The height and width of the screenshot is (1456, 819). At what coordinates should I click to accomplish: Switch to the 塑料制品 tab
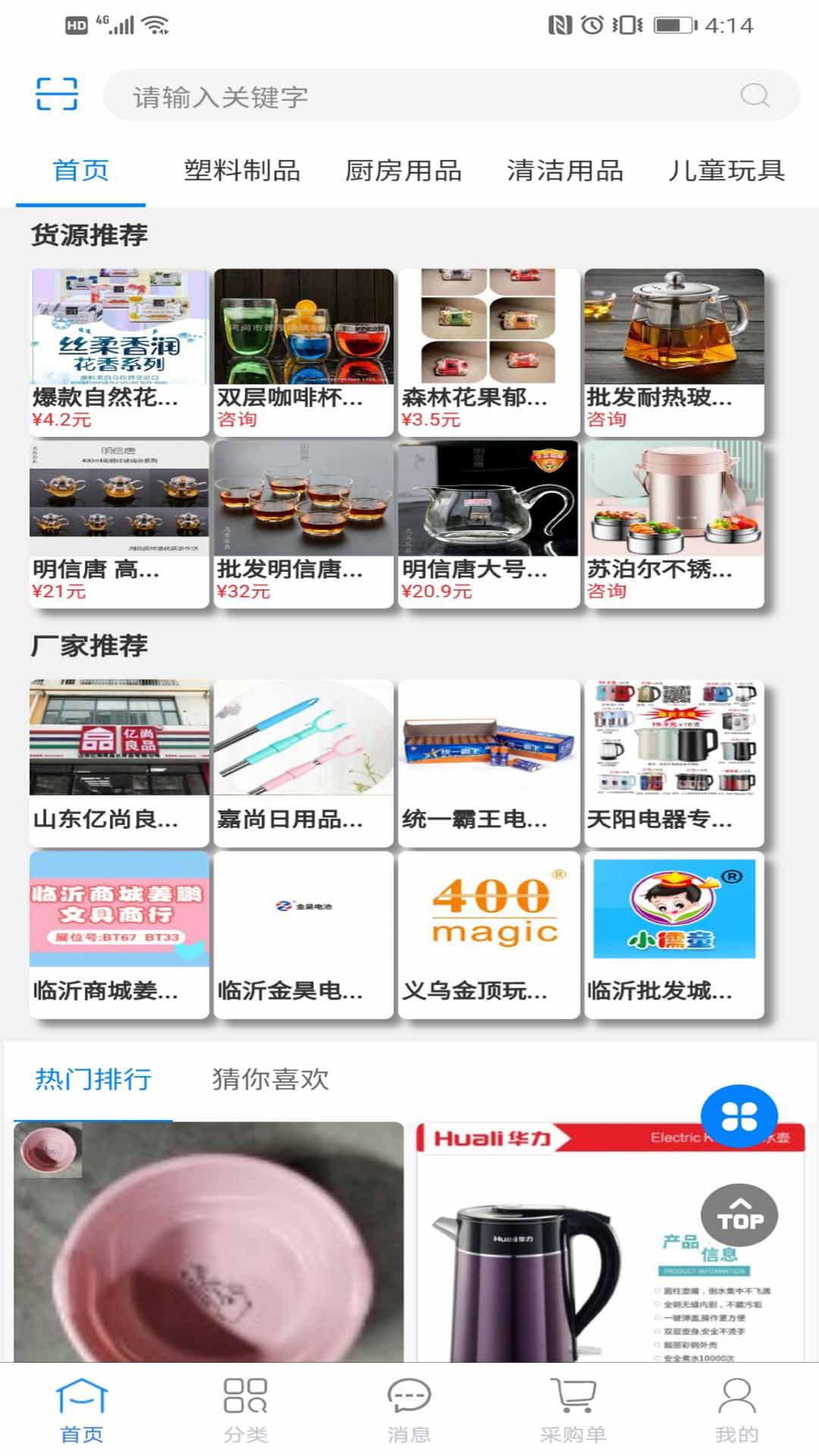pyautogui.click(x=242, y=171)
